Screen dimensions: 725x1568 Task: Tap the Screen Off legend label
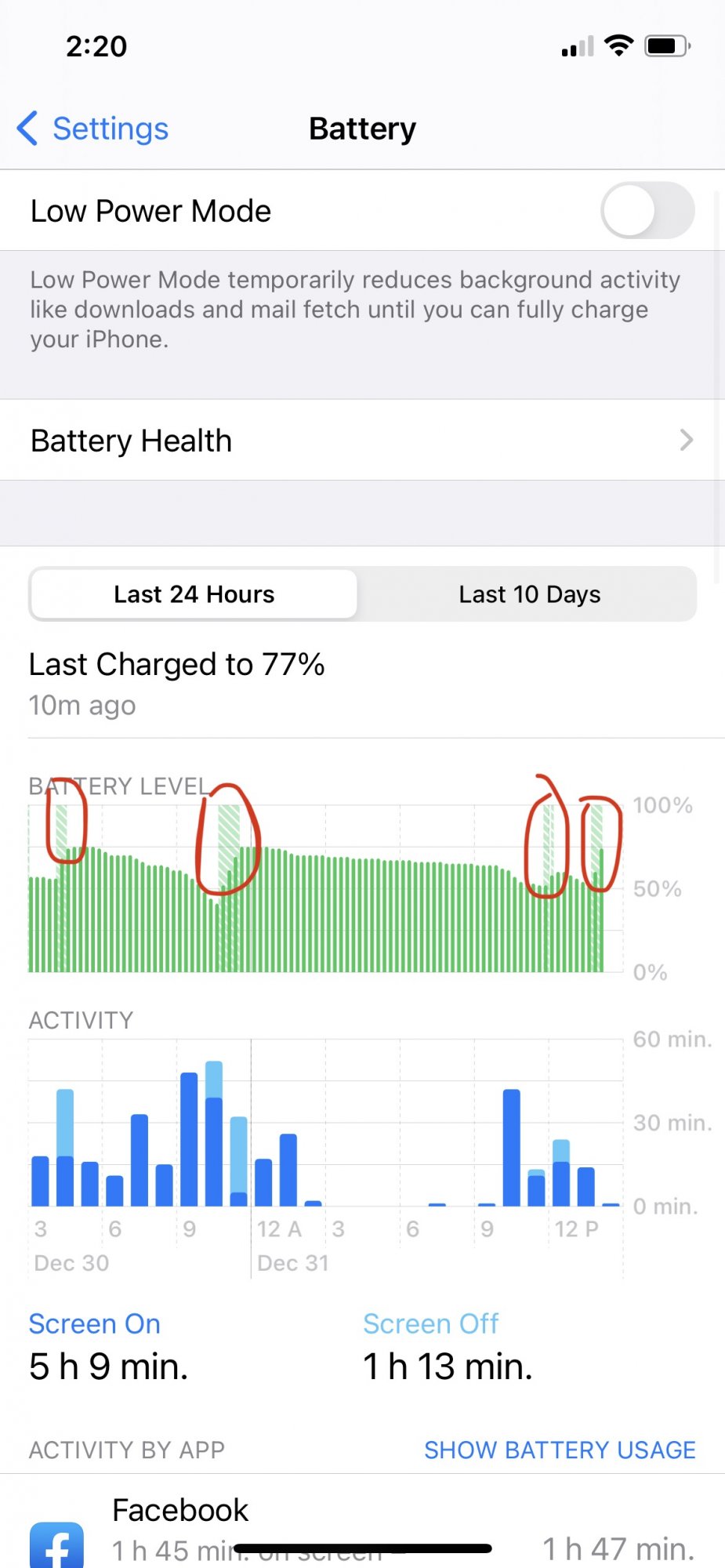pos(431,1323)
